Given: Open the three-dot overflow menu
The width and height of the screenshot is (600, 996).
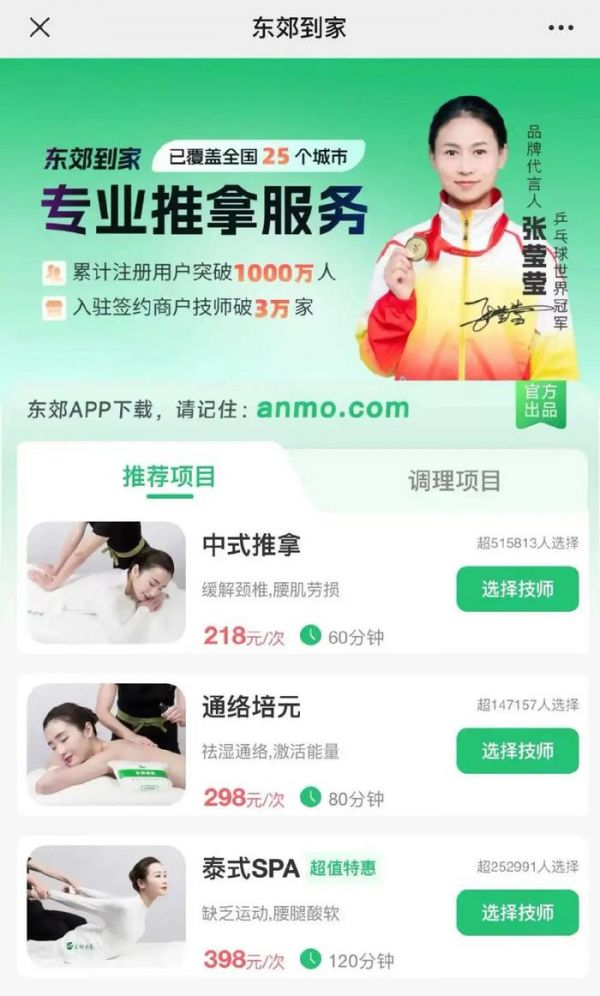Looking at the screenshot, I should pyautogui.click(x=561, y=28).
